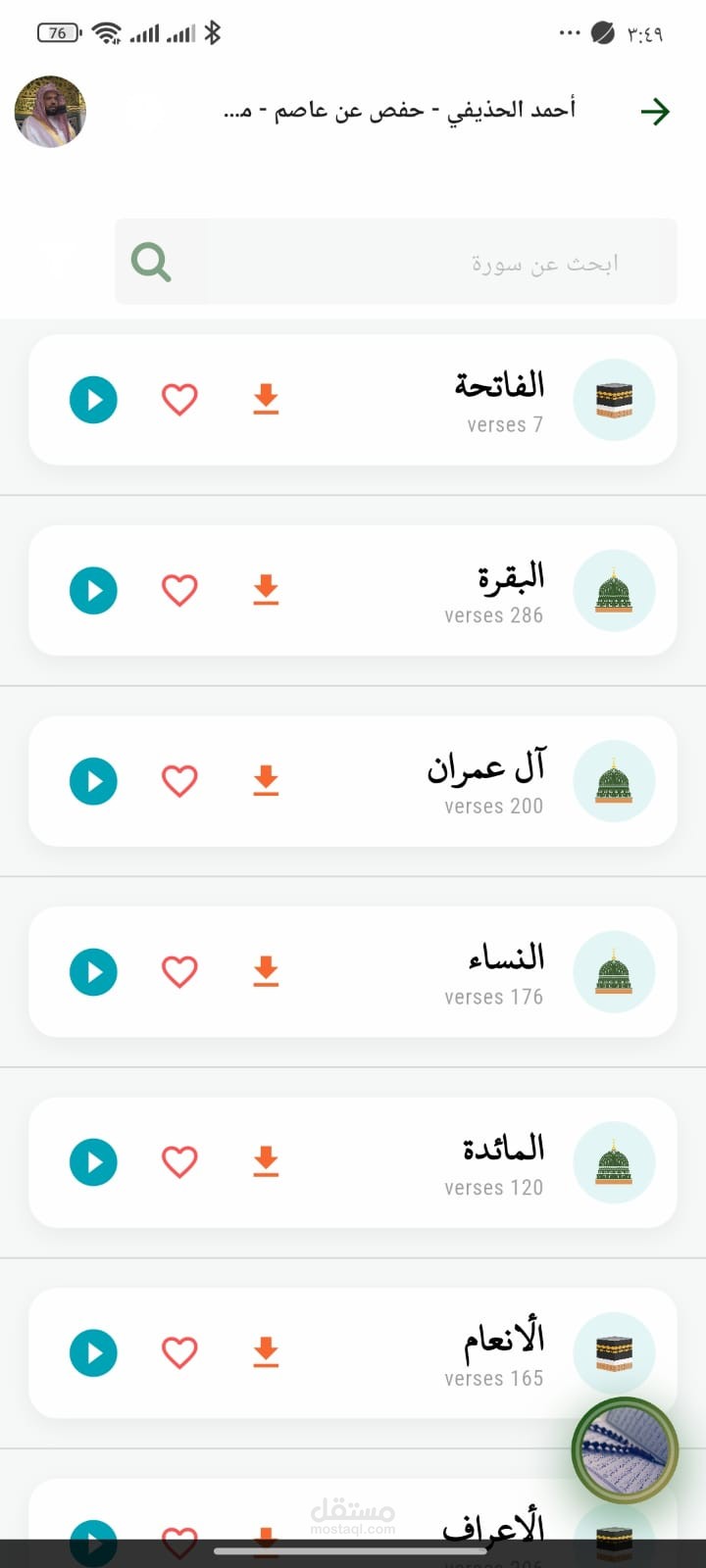The width and height of the screenshot is (706, 1568).
Task: Favorite surah الفاتحة with the heart
Action: tap(179, 400)
